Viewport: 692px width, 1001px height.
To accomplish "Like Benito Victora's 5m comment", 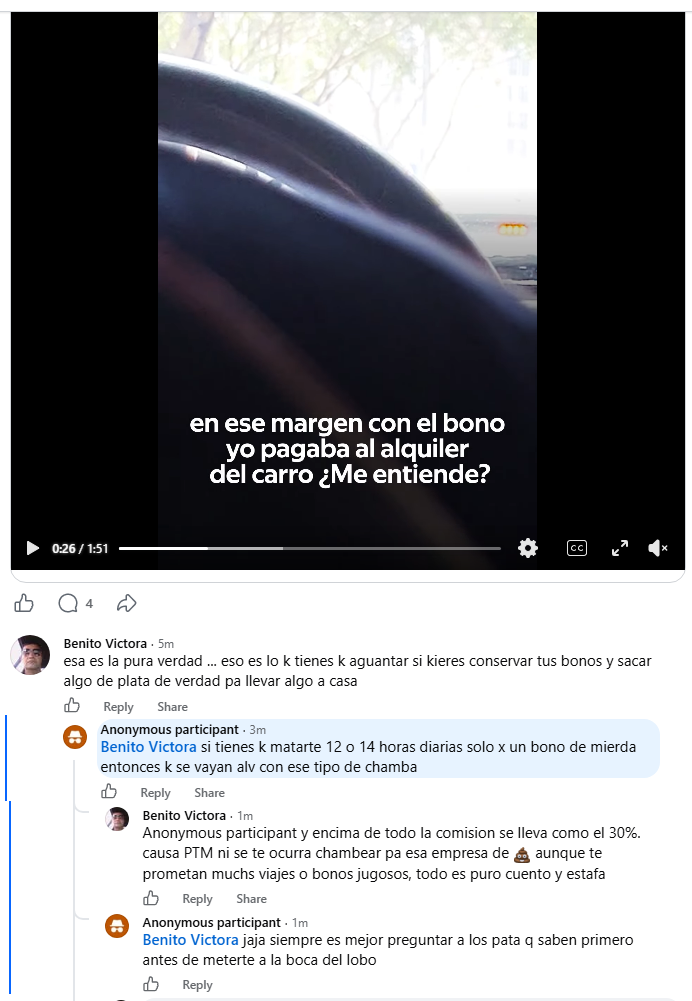I will 72,705.
